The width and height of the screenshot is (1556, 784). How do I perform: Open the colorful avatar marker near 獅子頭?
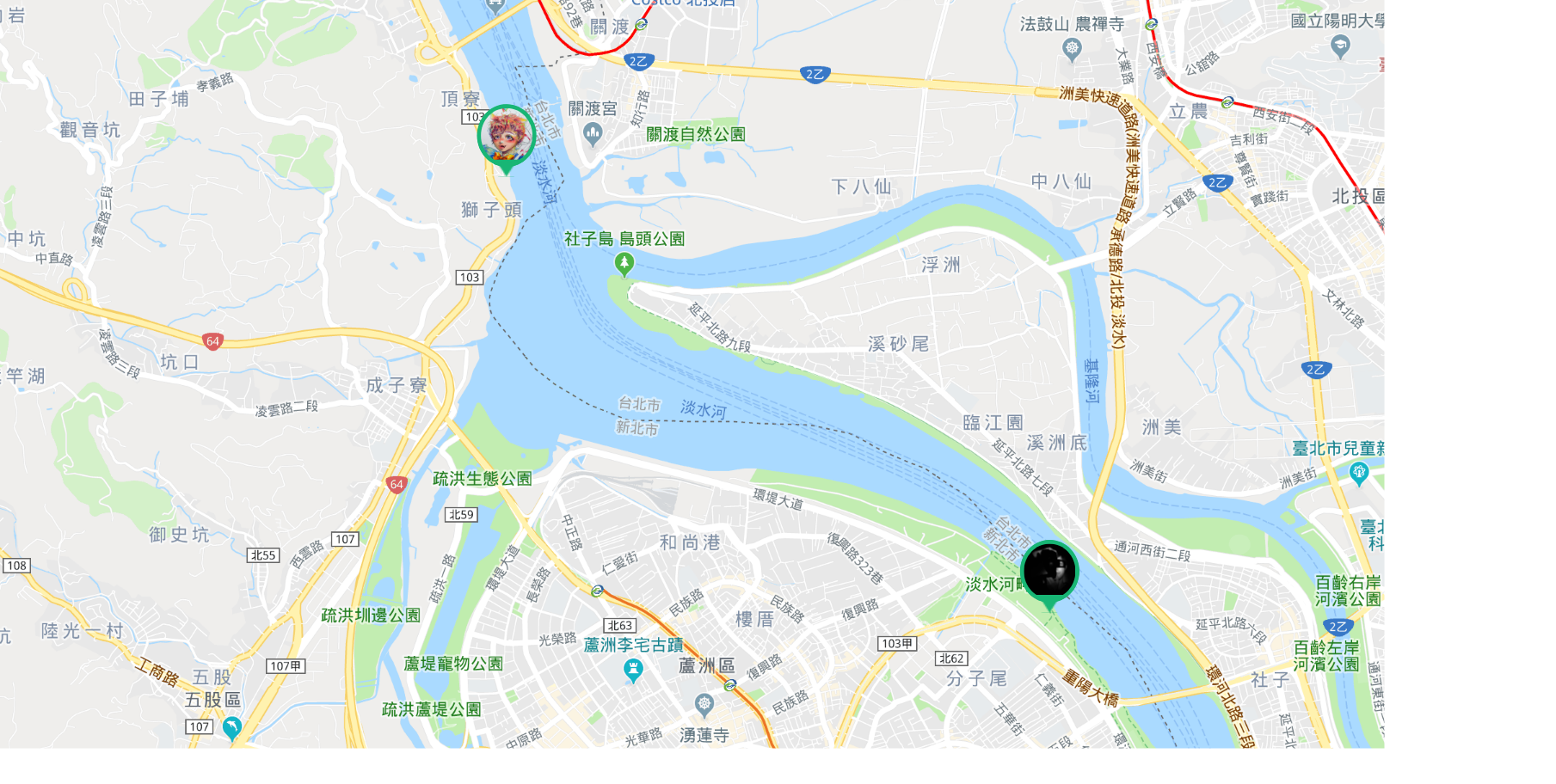click(x=507, y=135)
